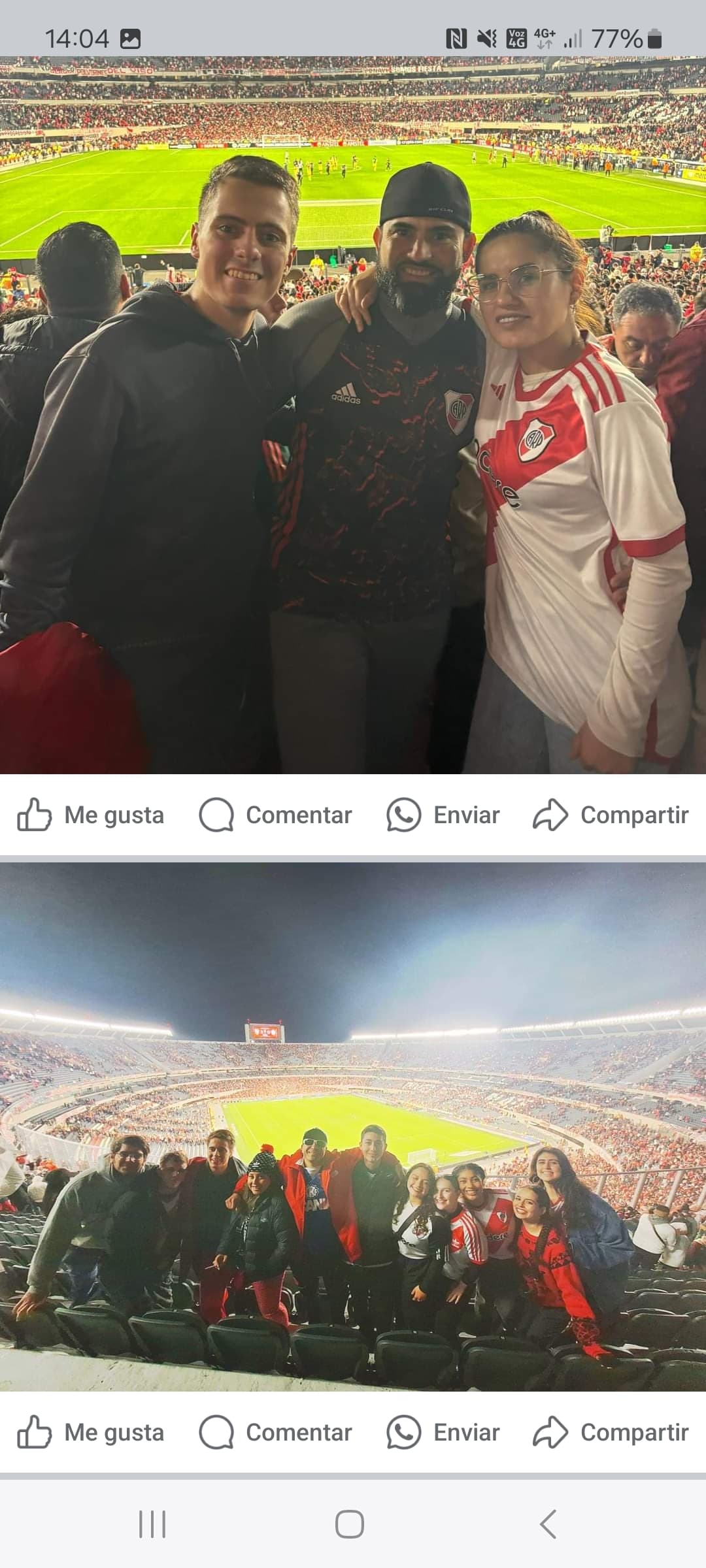Like the photo of three fans
Image resolution: width=706 pixels, height=1568 pixels.
click(x=90, y=815)
